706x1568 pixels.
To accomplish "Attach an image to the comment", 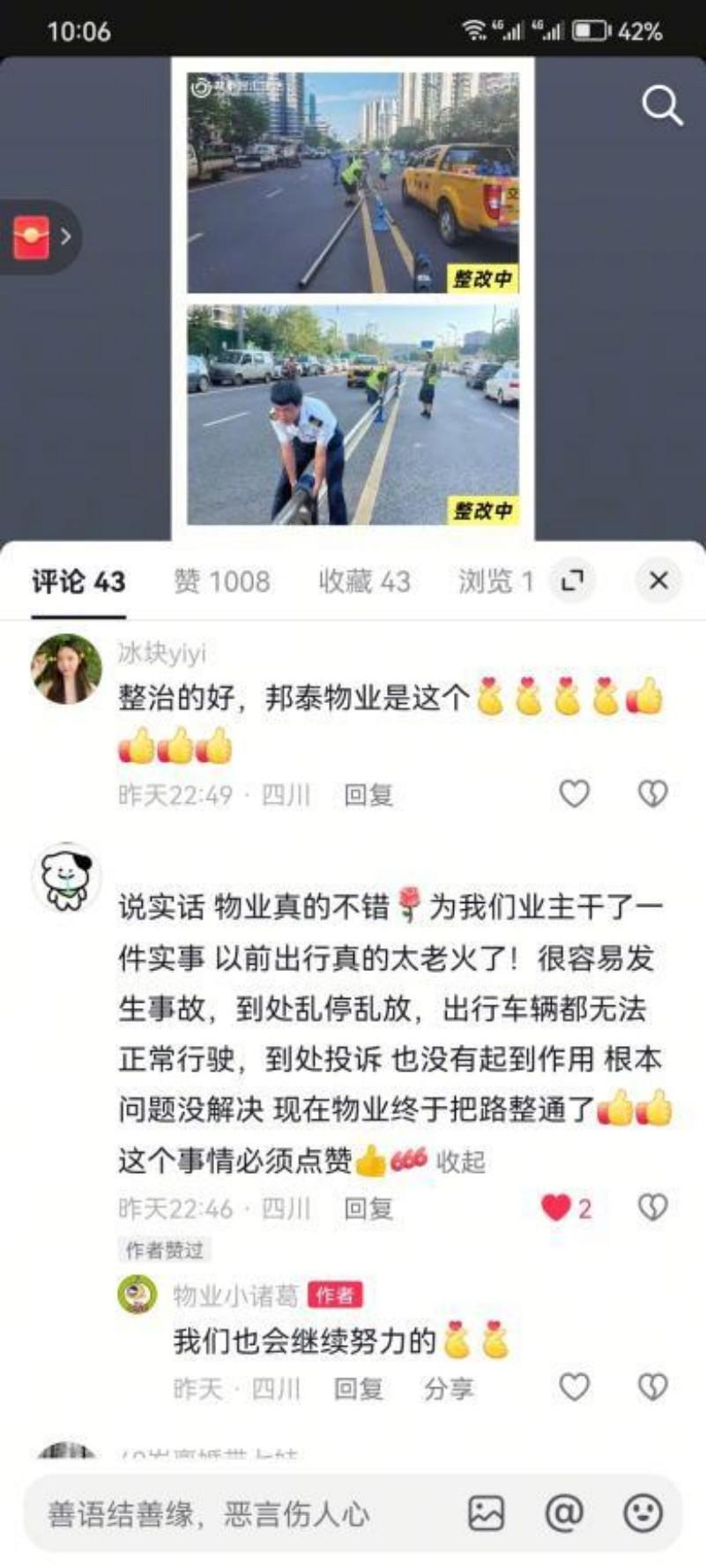I will pyautogui.click(x=486, y=1513).
